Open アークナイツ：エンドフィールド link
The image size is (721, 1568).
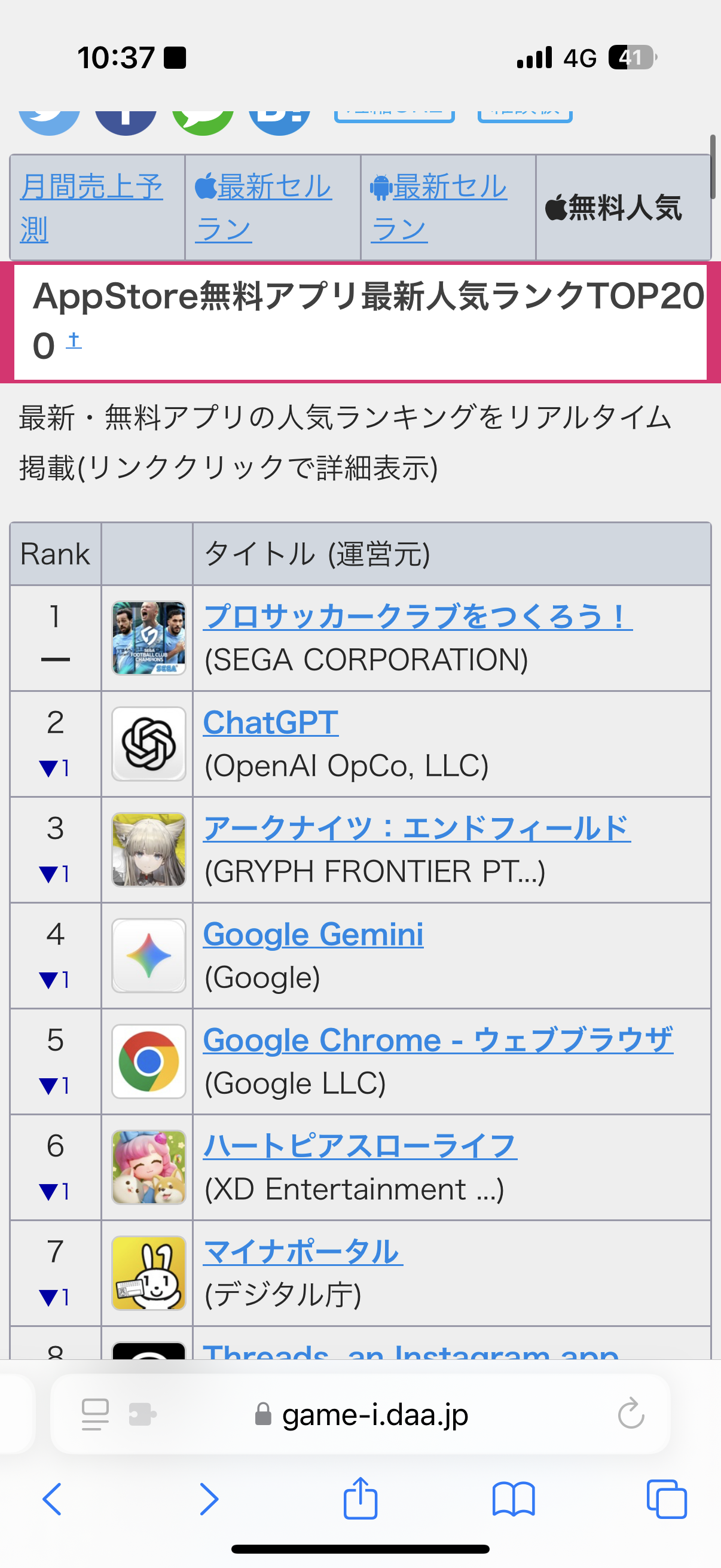[417, 828]
